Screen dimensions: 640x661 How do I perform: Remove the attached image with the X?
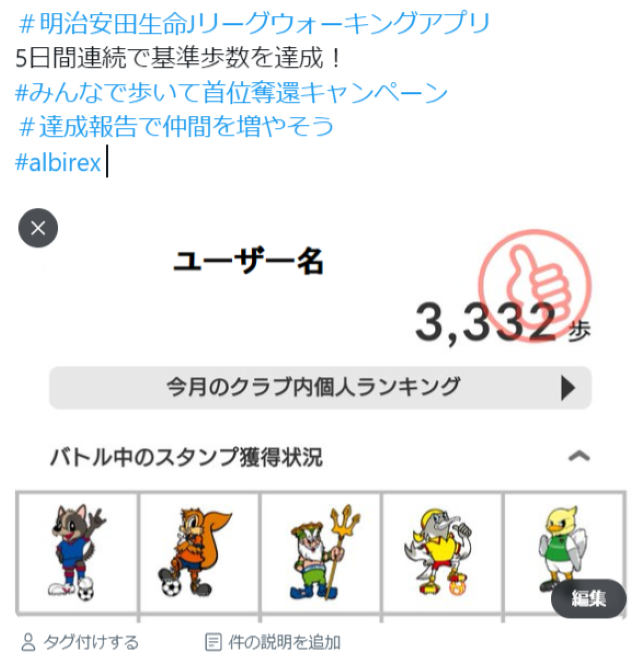coord(38,229)
